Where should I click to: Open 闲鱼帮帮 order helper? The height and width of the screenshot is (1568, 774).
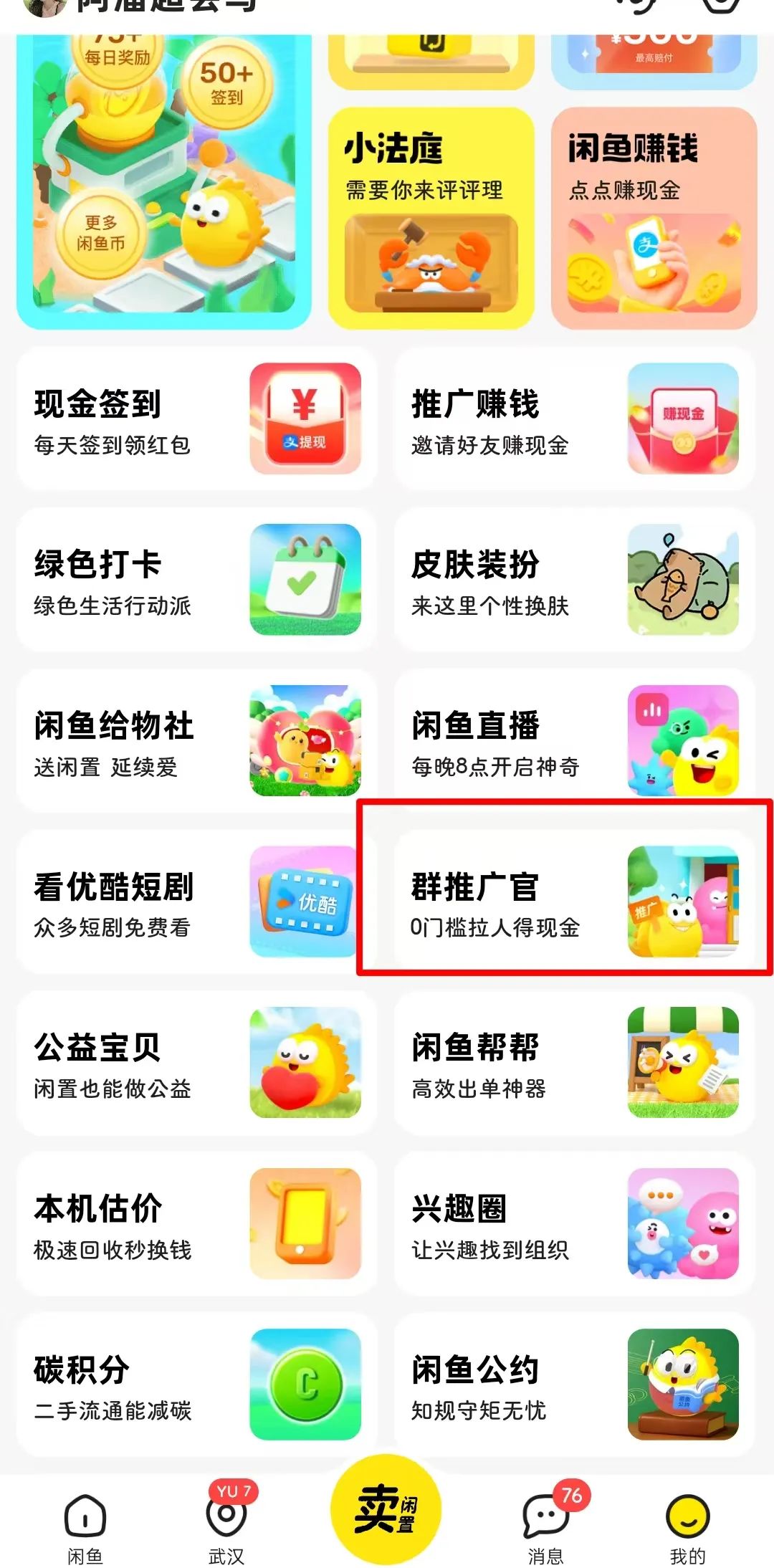(x=575, y=1062)
